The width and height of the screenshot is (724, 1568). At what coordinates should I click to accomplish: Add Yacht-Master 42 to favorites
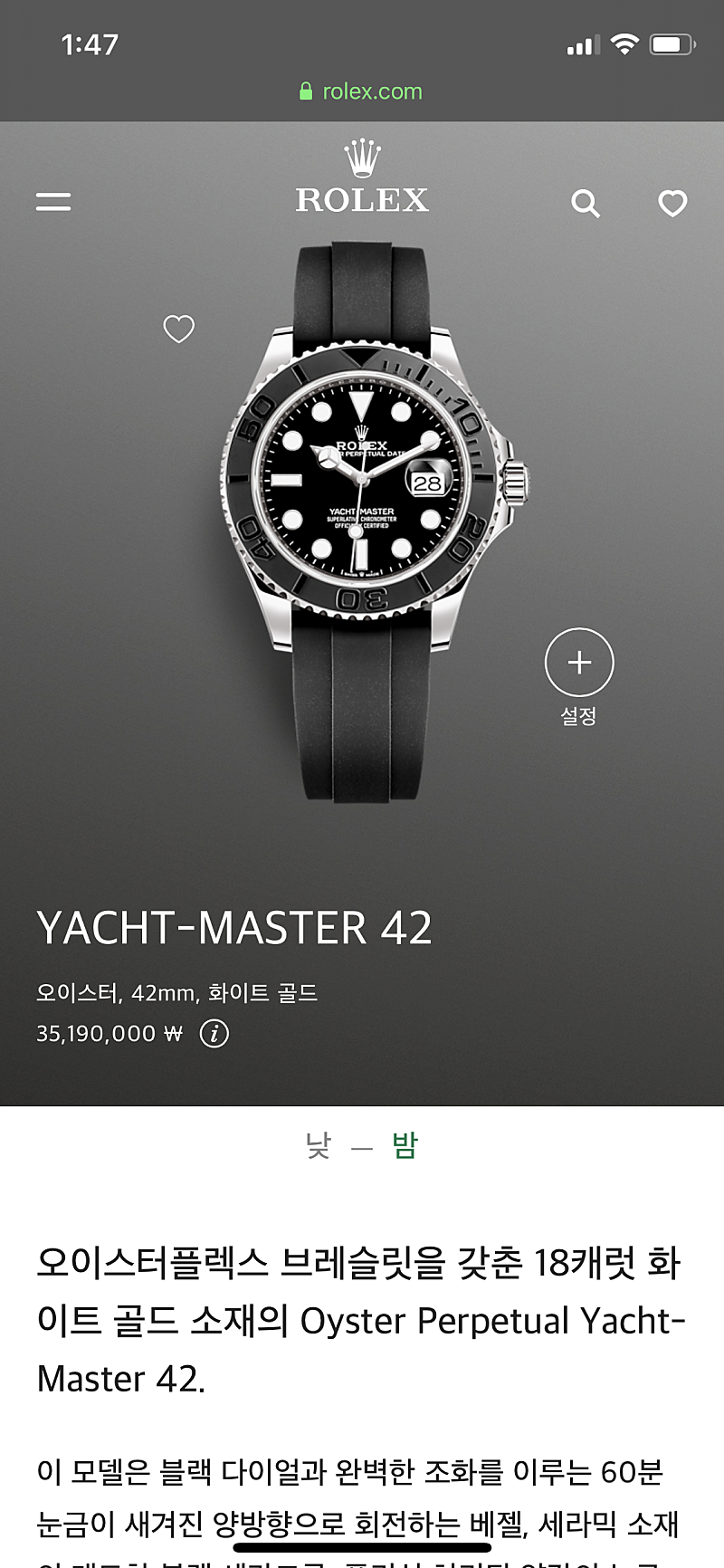pos(178,329)
